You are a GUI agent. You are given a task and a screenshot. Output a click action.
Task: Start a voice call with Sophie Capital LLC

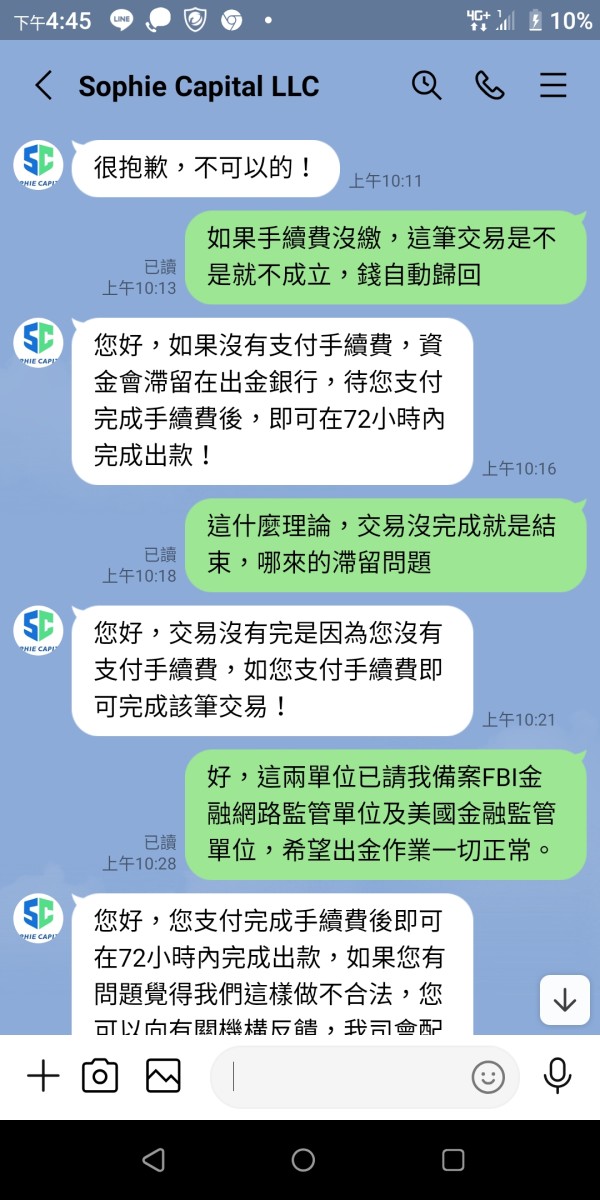point(490,86)
